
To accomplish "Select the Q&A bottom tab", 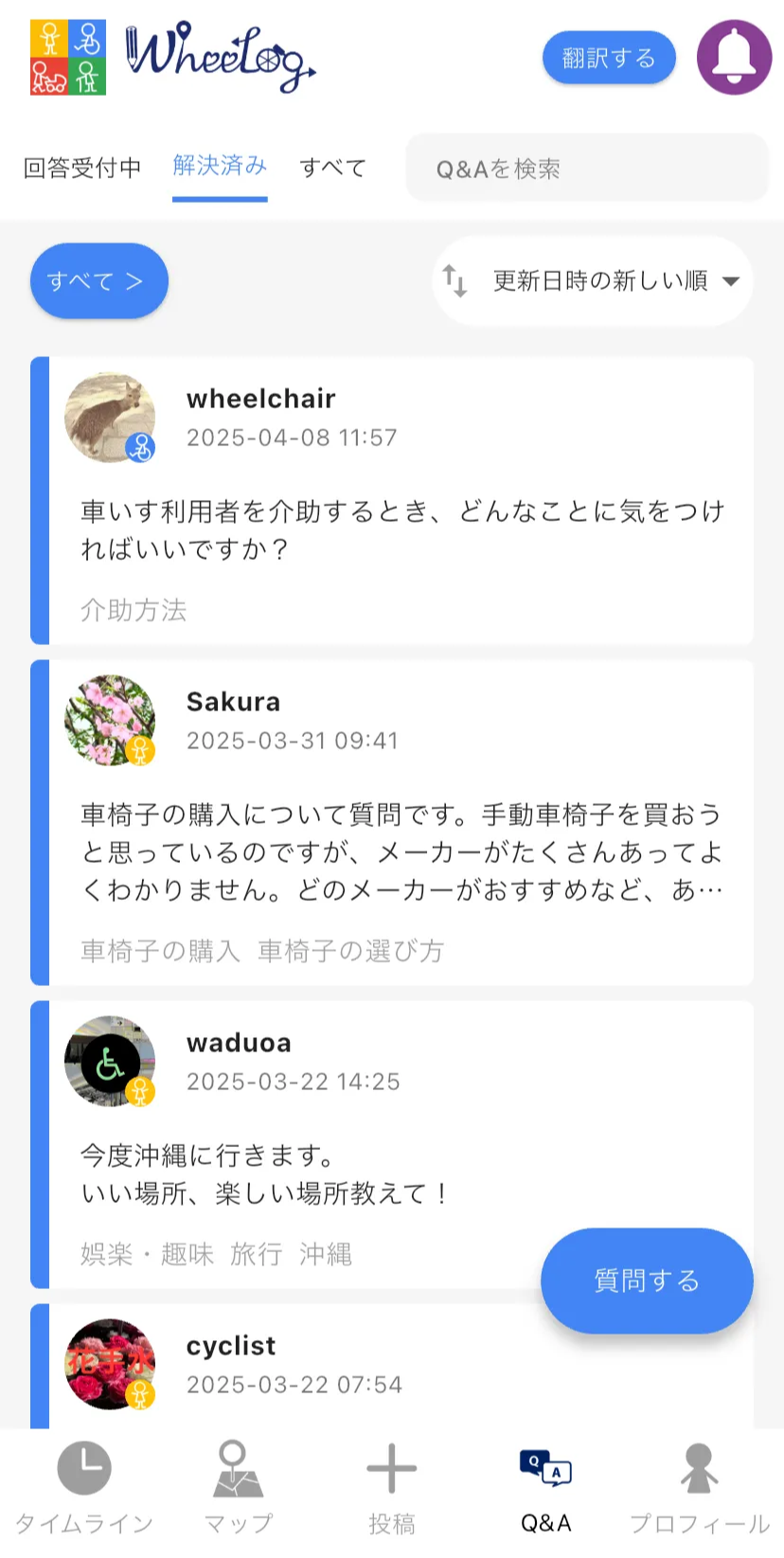I will (545, 1487).
